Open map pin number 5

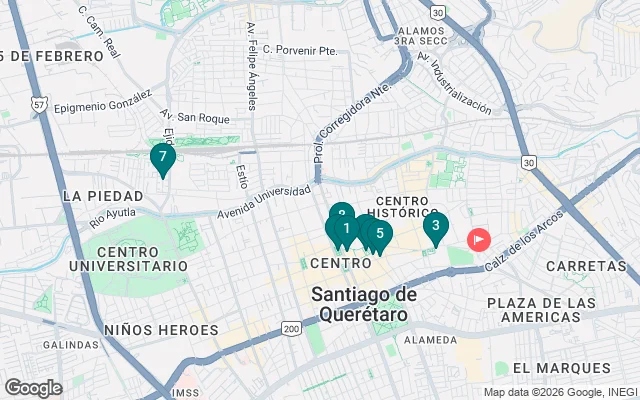tap(379, 234)
